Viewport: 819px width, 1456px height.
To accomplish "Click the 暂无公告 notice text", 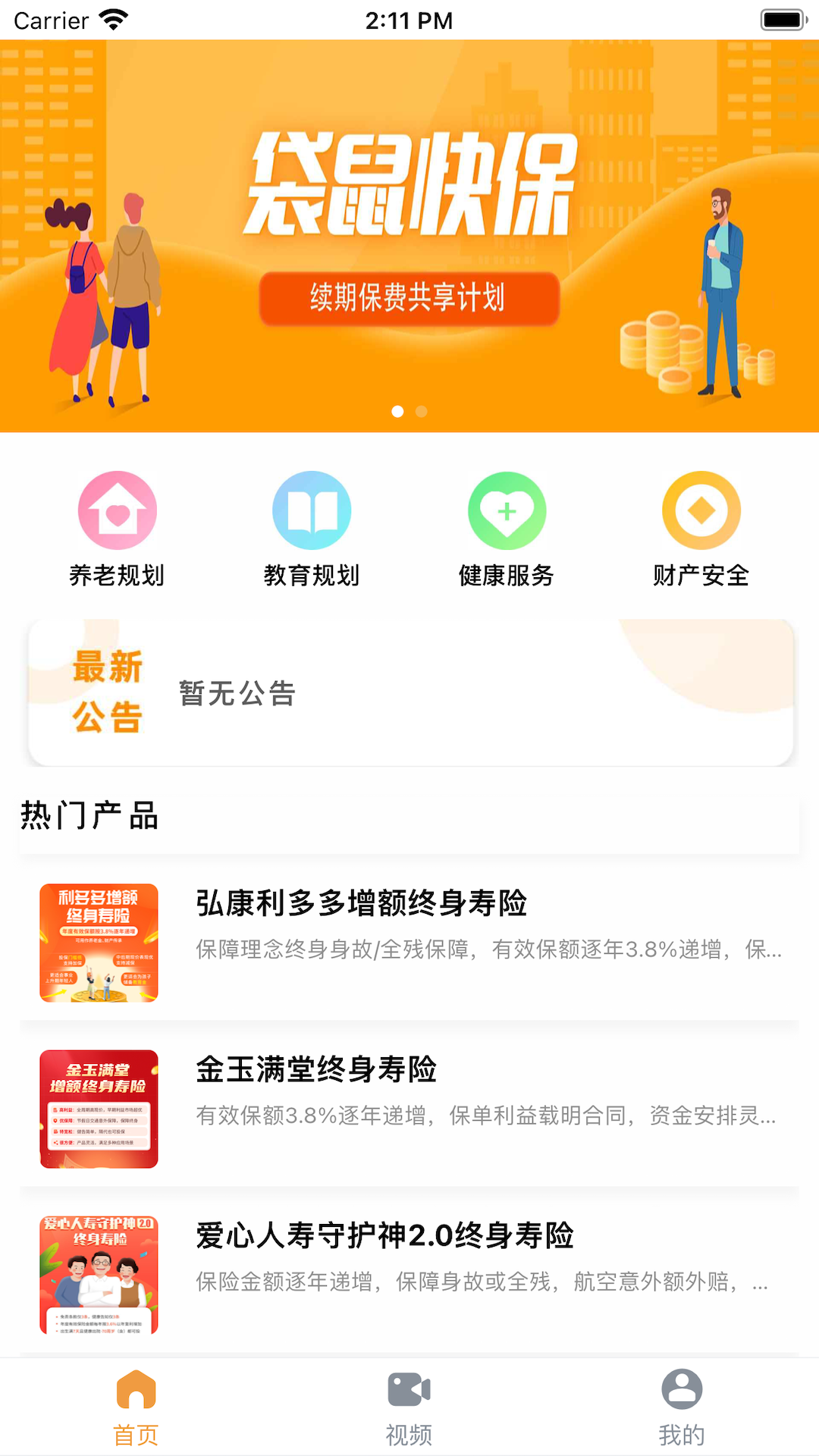I will click(237, 692).
